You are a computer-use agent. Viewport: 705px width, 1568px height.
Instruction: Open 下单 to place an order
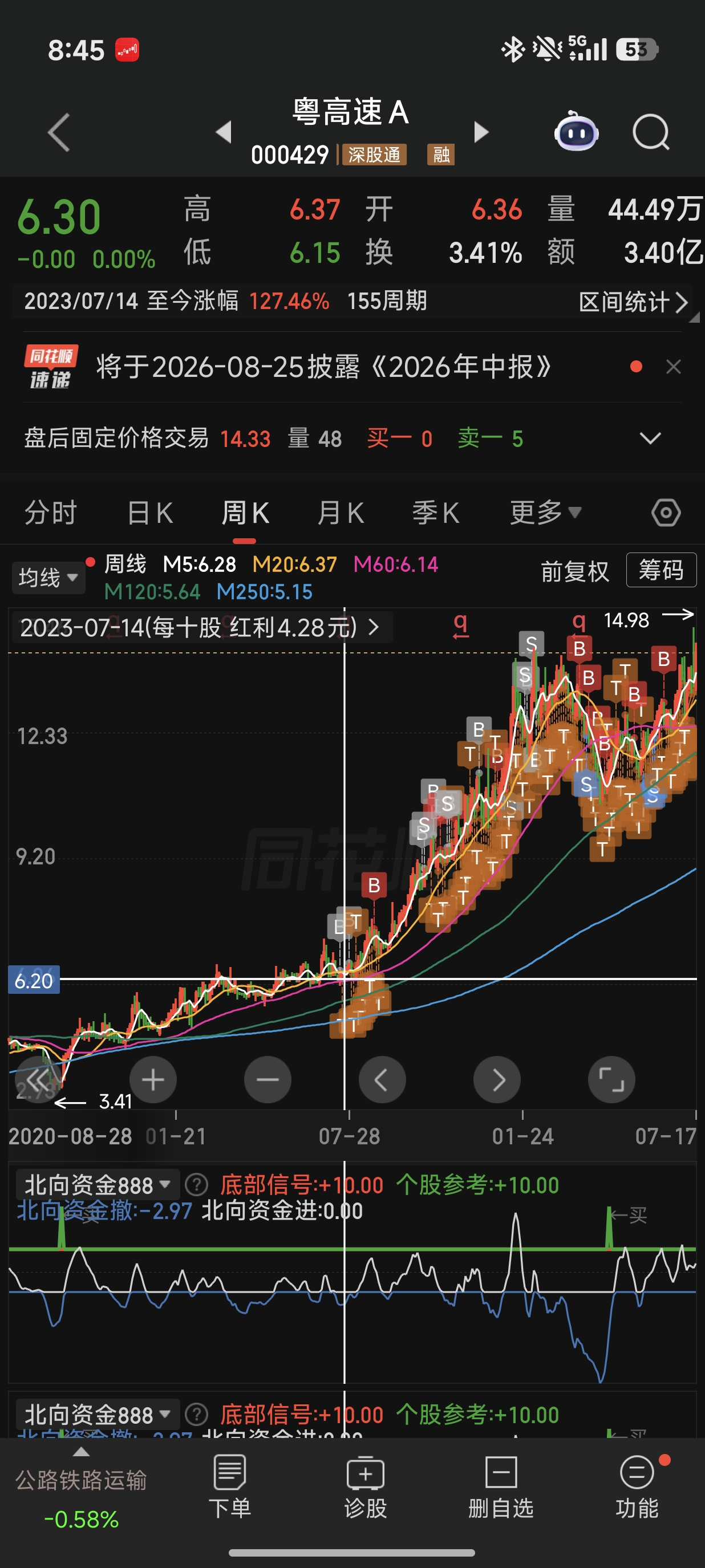[229, 1486]
